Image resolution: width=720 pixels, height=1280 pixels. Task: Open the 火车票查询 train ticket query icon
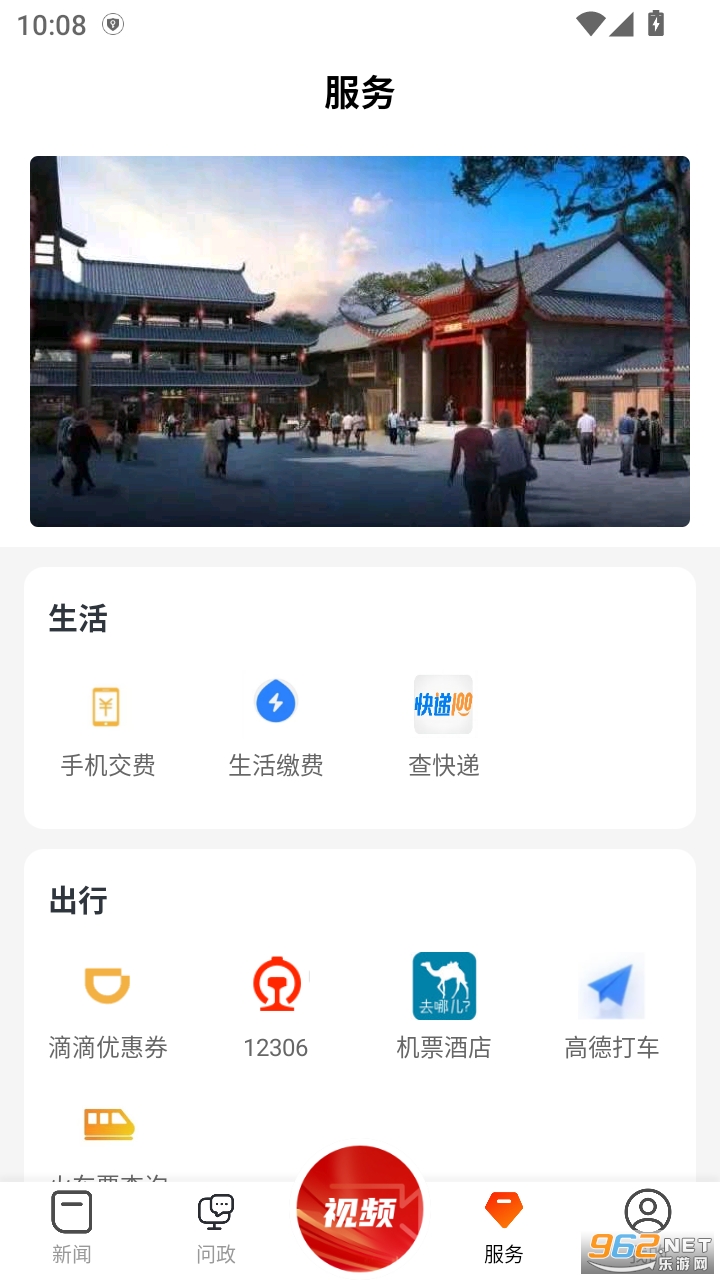107,1123
